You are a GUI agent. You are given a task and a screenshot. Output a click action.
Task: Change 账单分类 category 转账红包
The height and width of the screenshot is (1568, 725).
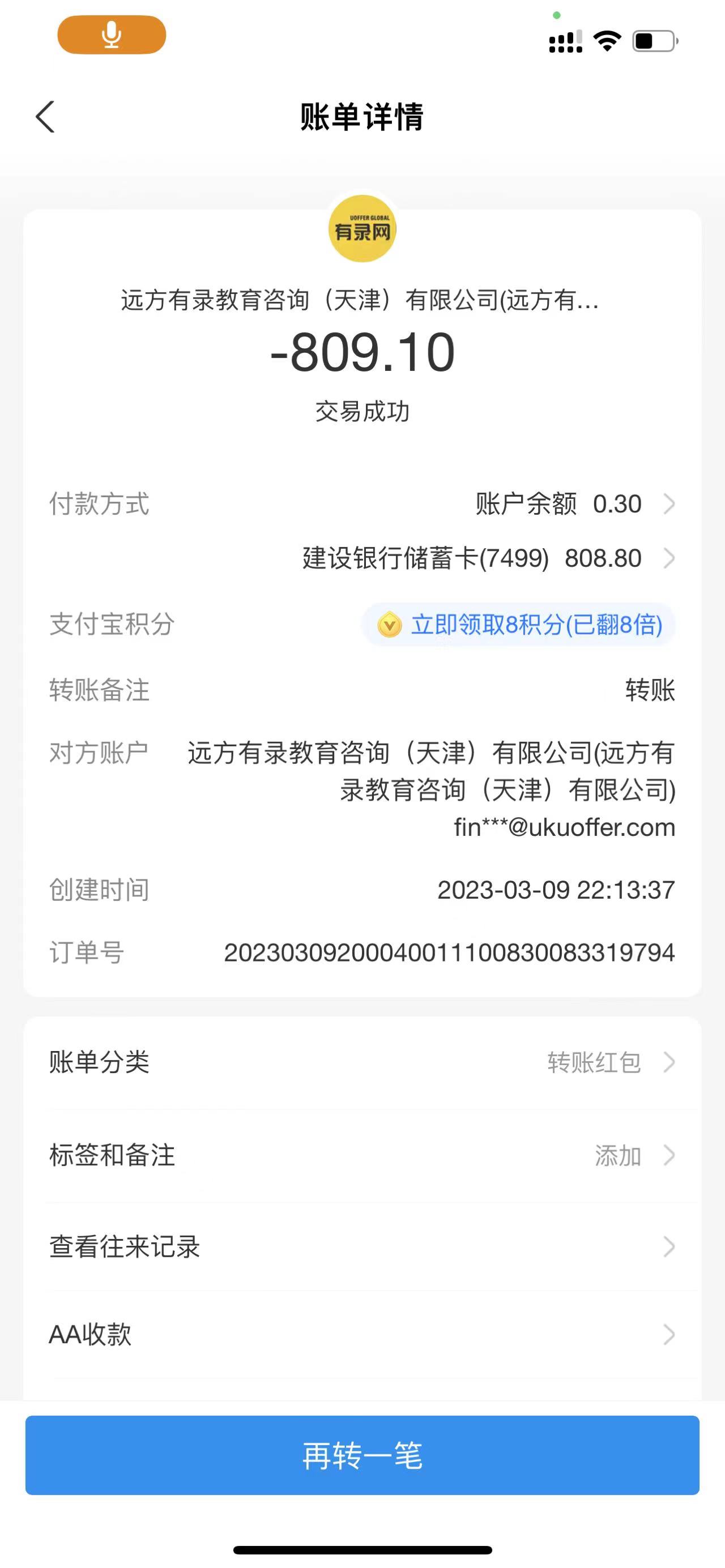(362, 1062)
